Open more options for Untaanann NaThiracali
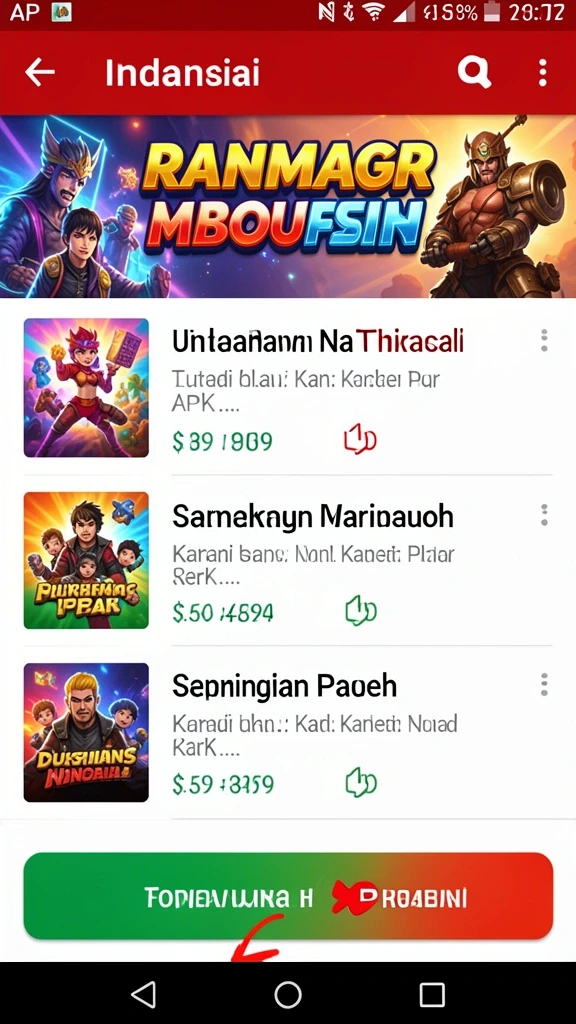 point(543,340)
